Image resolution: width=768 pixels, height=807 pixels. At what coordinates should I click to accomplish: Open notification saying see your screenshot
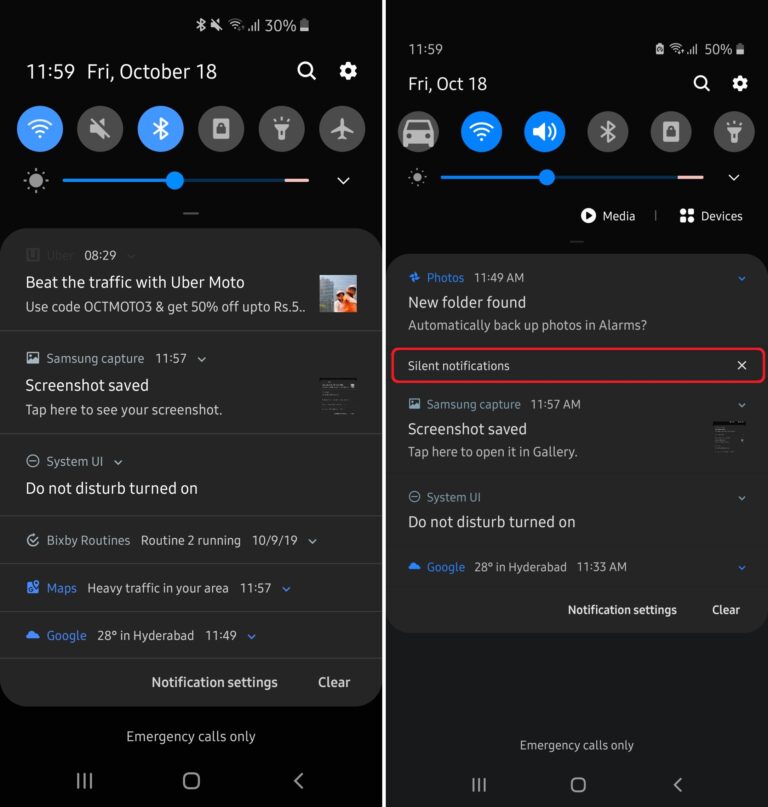point(160,397)
